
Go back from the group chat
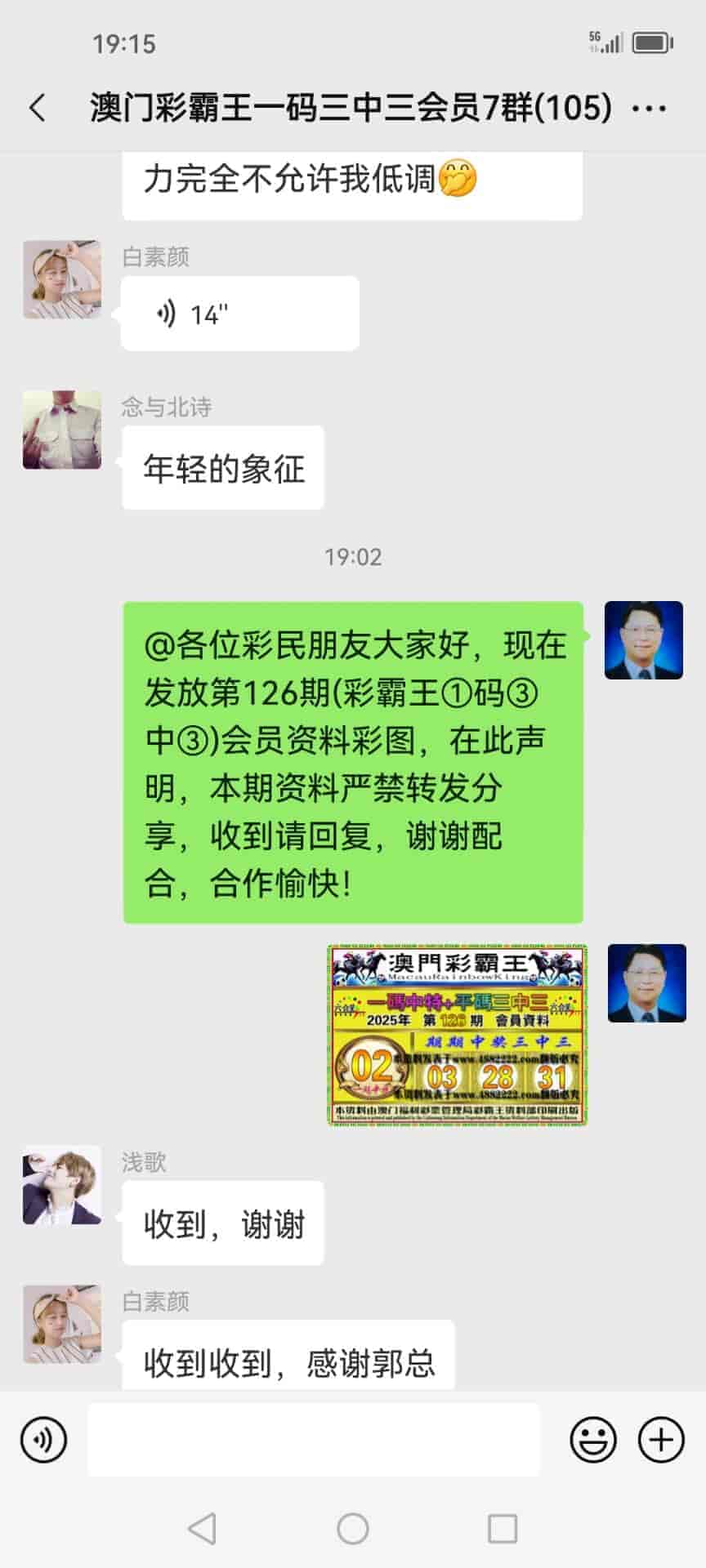38,108
